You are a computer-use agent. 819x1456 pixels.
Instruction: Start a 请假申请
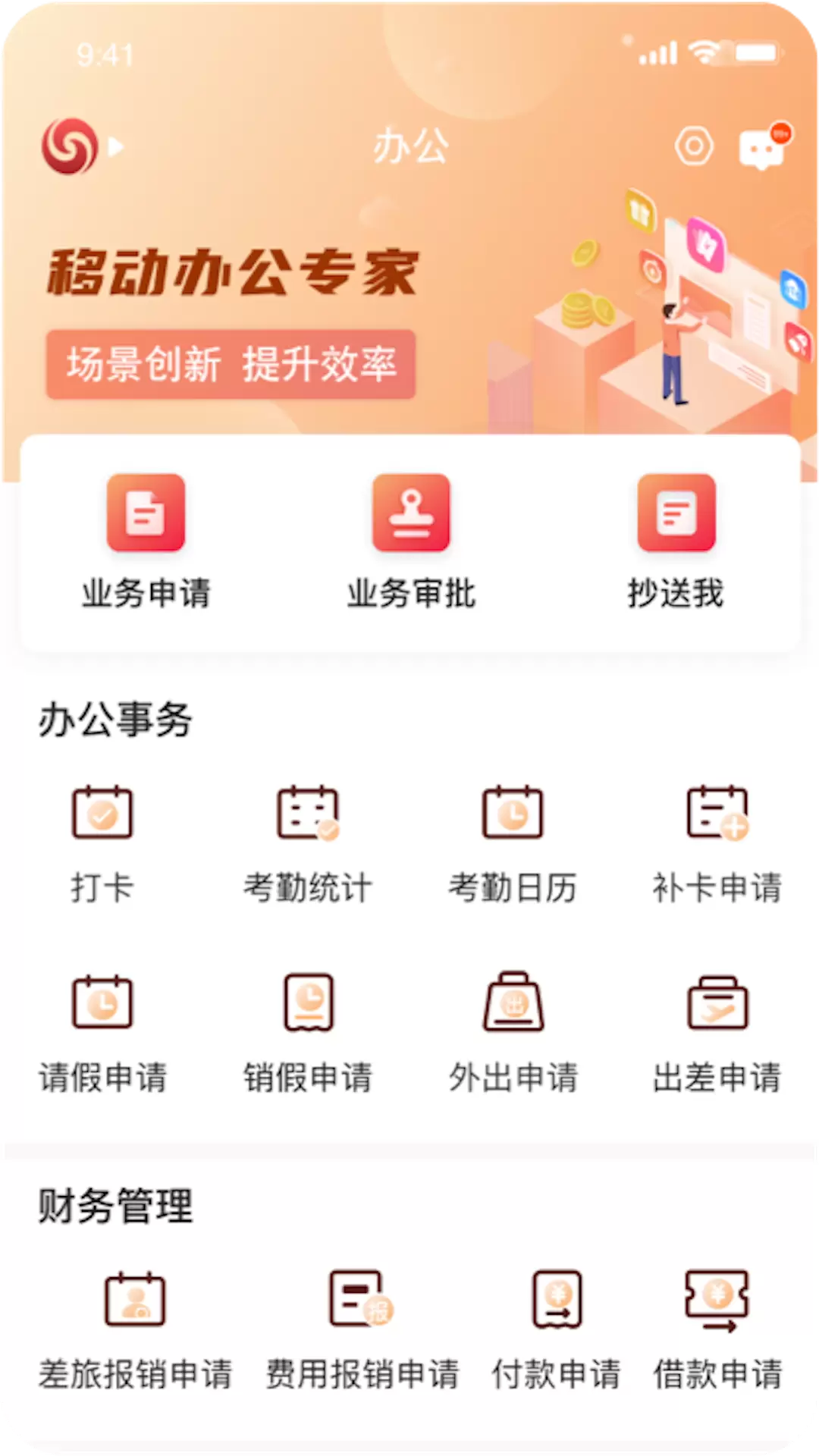click(x=102, y=1034)
